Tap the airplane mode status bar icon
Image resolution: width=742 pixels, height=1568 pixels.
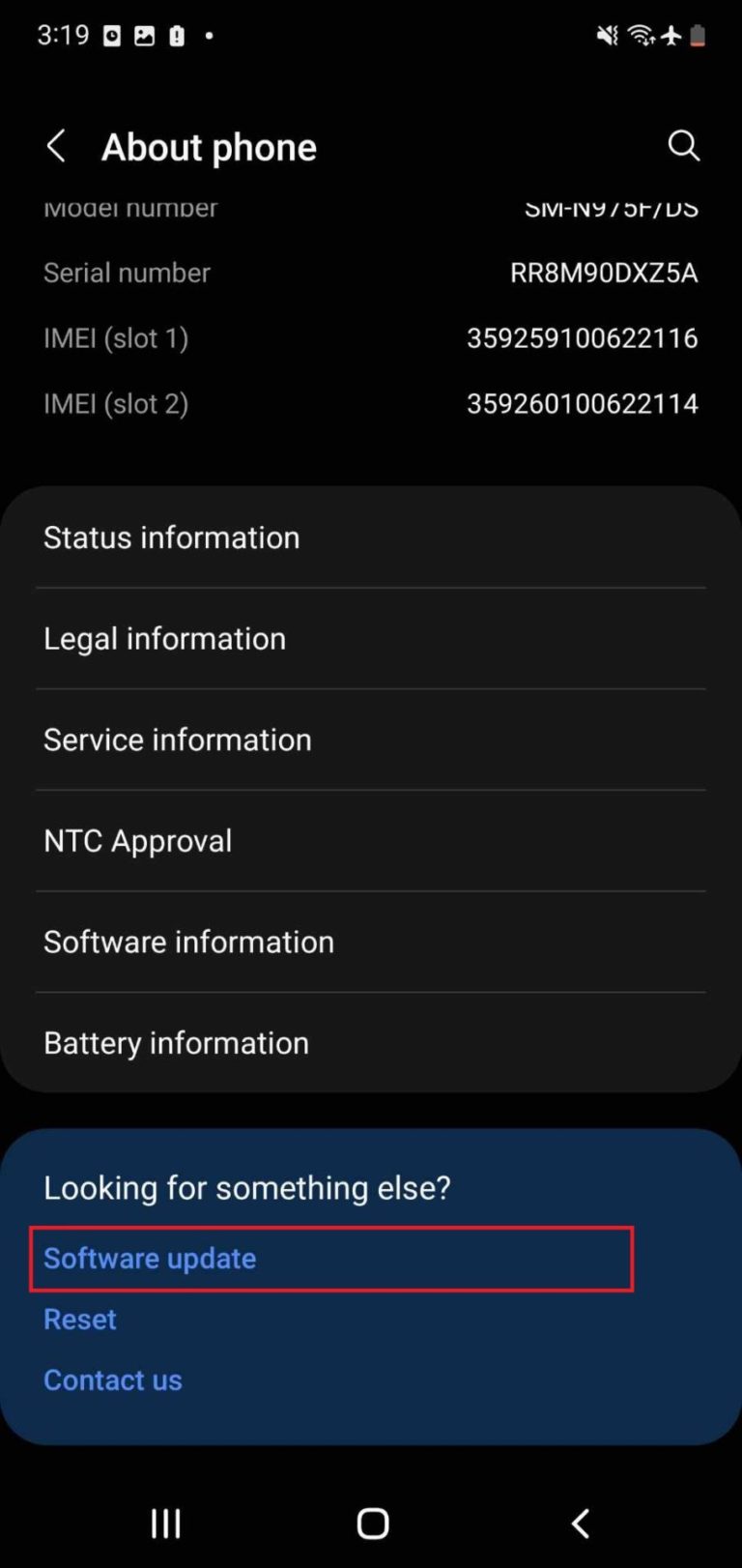coord(673,35)
